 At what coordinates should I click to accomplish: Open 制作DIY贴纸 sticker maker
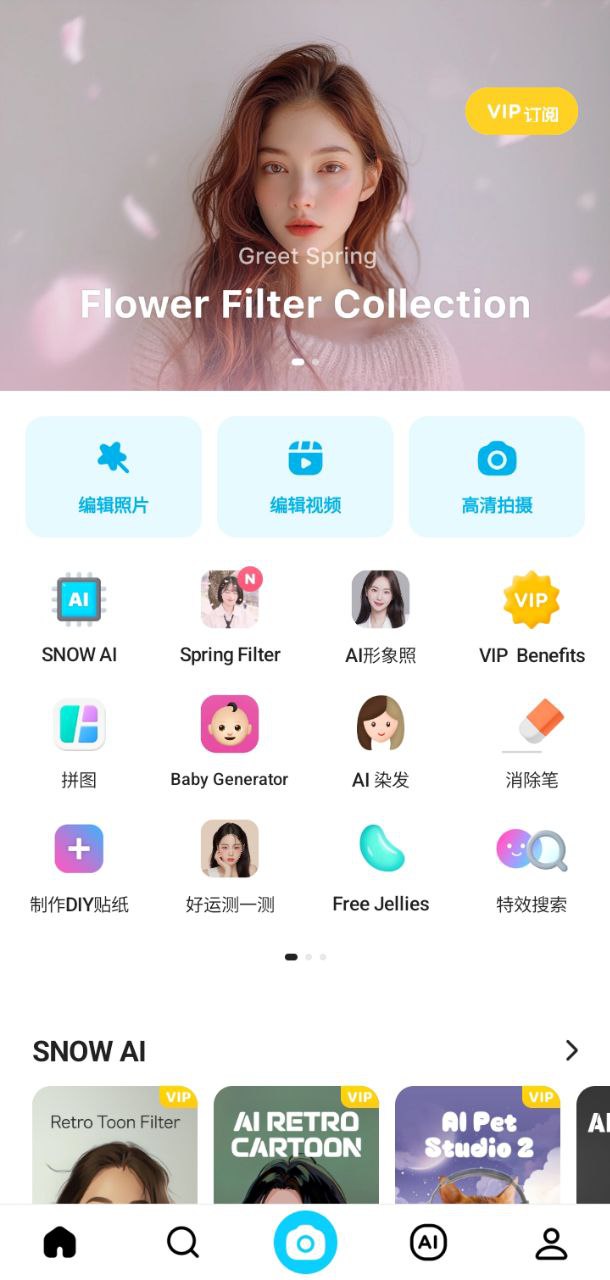(79, 850)
